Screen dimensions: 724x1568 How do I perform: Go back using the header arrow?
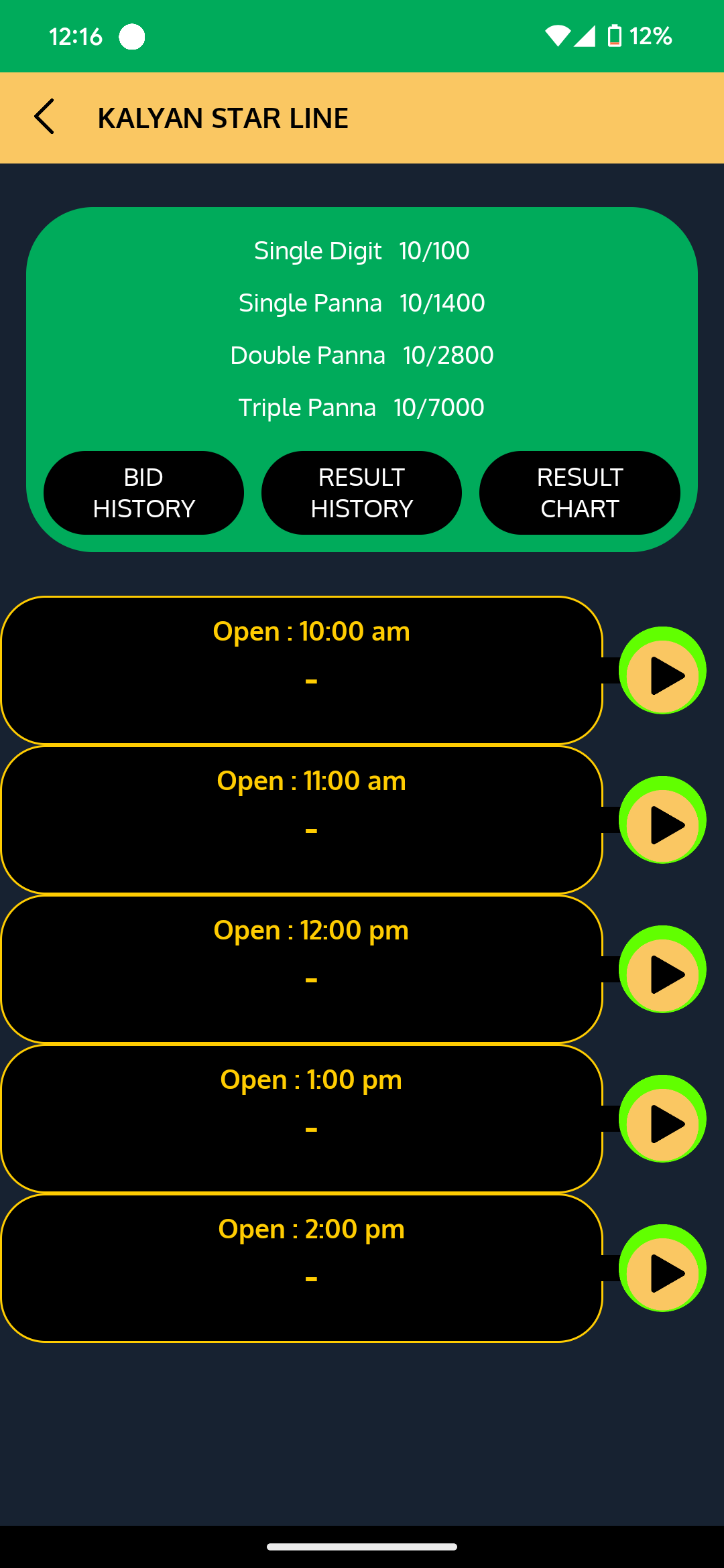(44, 117)
